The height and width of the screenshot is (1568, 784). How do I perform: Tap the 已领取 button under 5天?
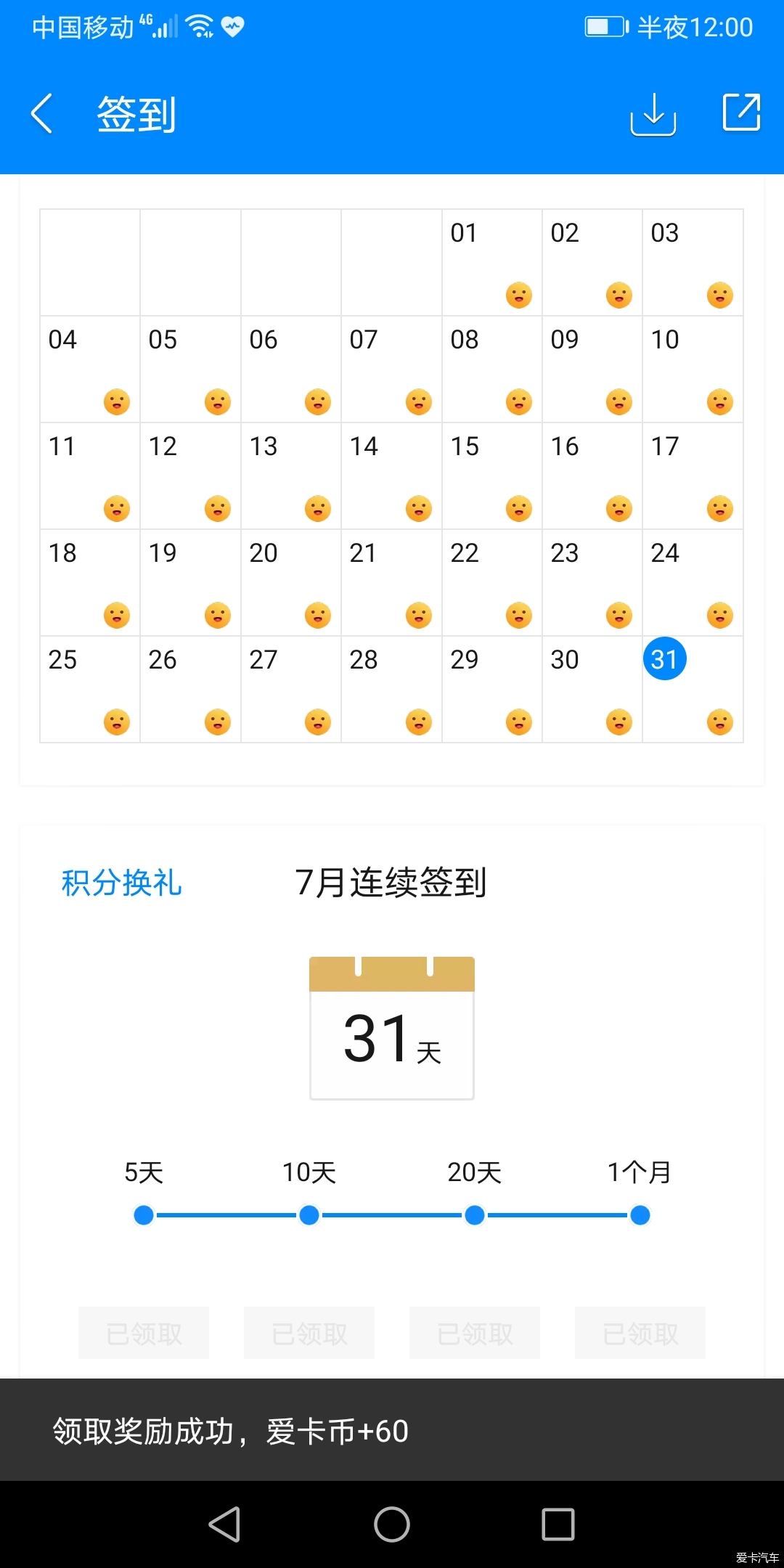click(144, 1333)
